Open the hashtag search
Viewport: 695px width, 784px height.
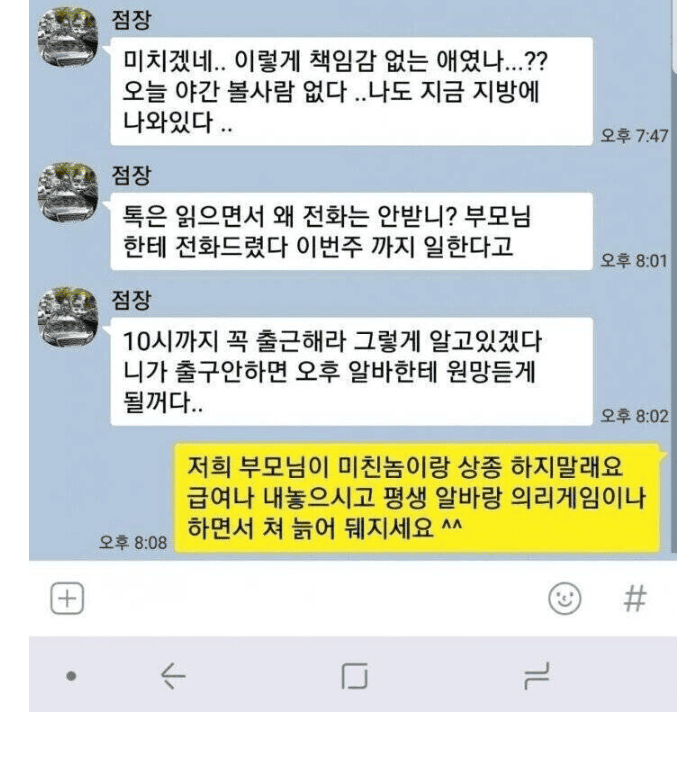[634, 598]
